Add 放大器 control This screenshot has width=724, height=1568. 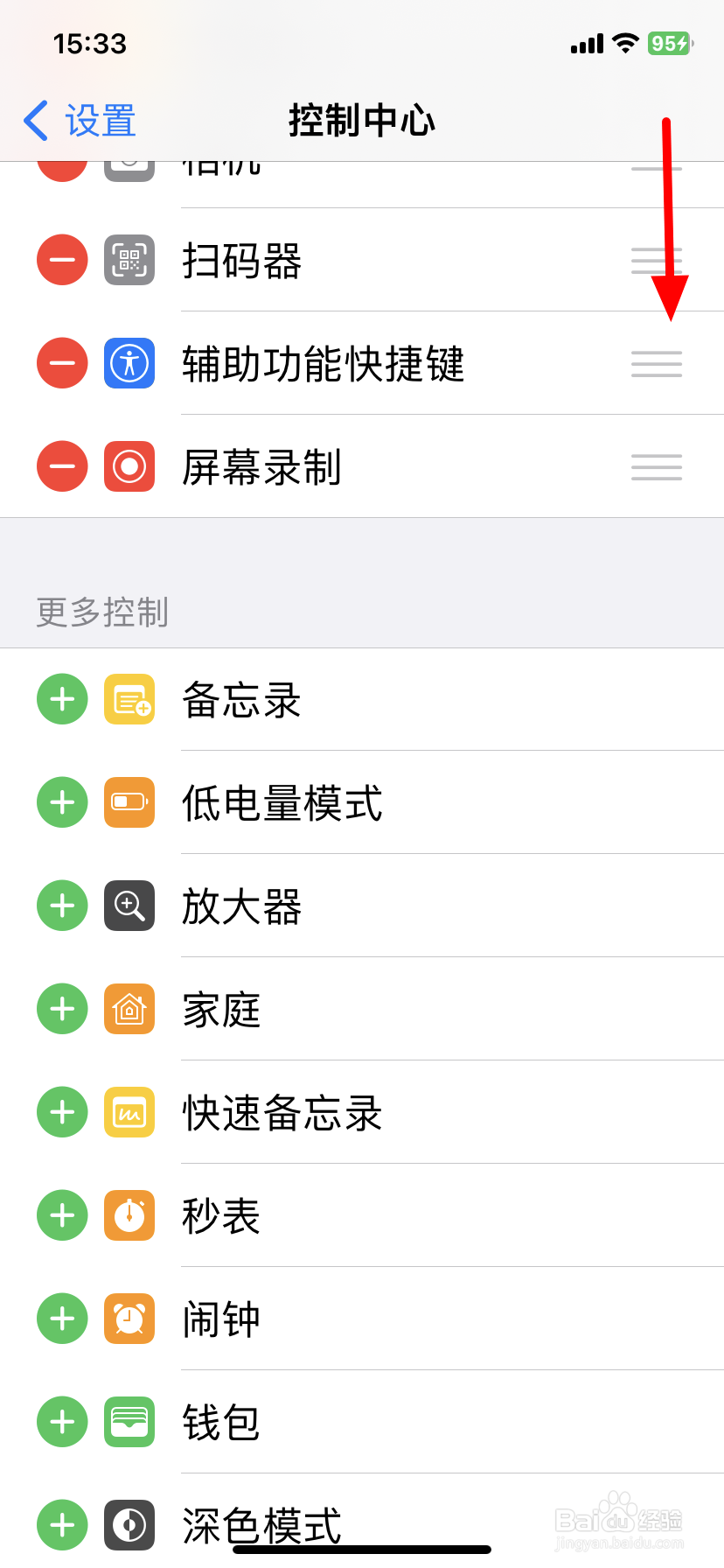tap(62, 906)
